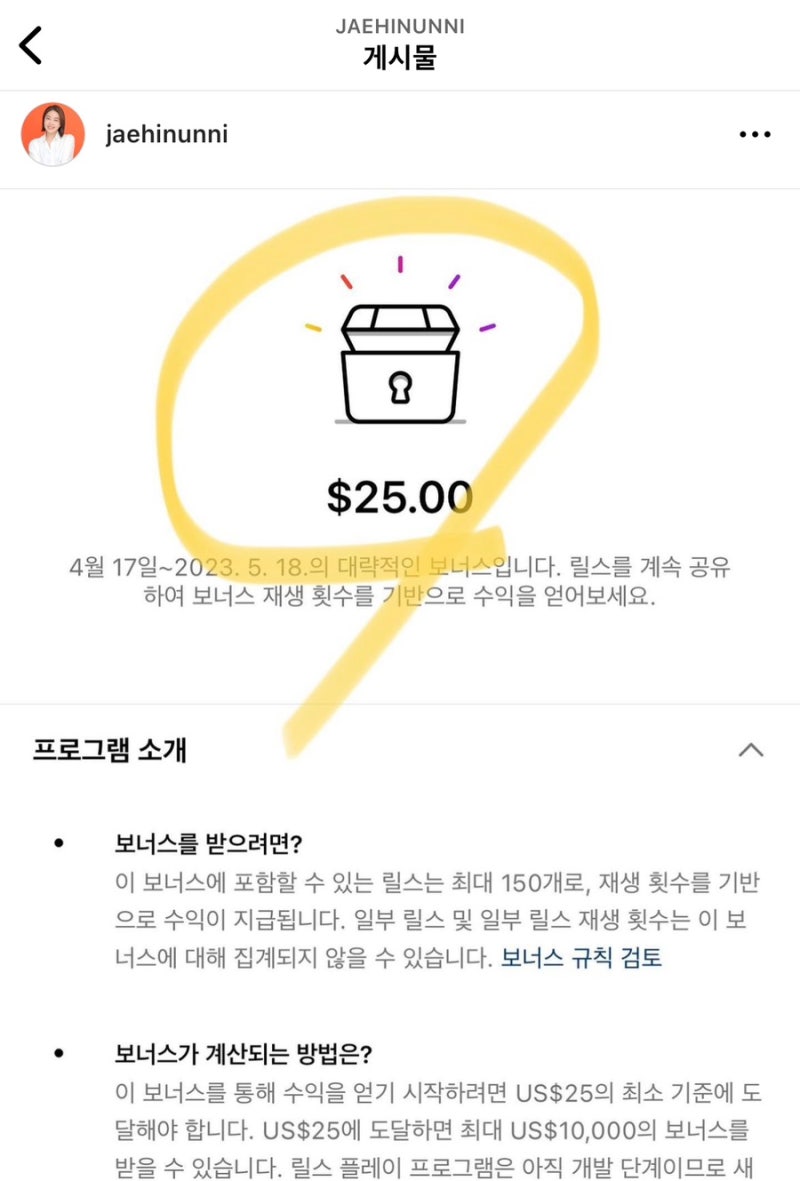The width and height of the screenshot is (800, 1181).
Task: Tap the back arrow to exit the post
Action: (x=32, y=46)
